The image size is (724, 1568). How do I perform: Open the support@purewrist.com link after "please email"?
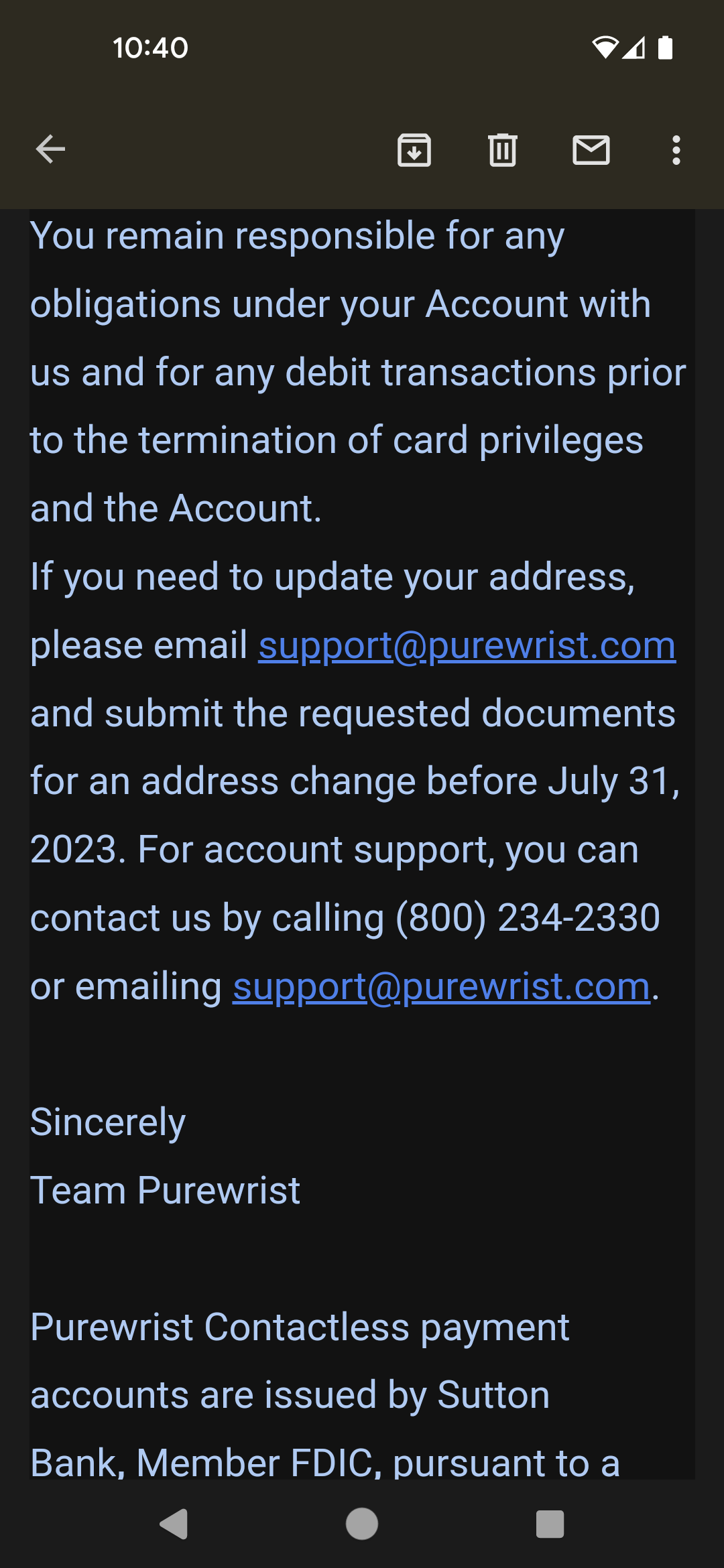click(467, 646)
